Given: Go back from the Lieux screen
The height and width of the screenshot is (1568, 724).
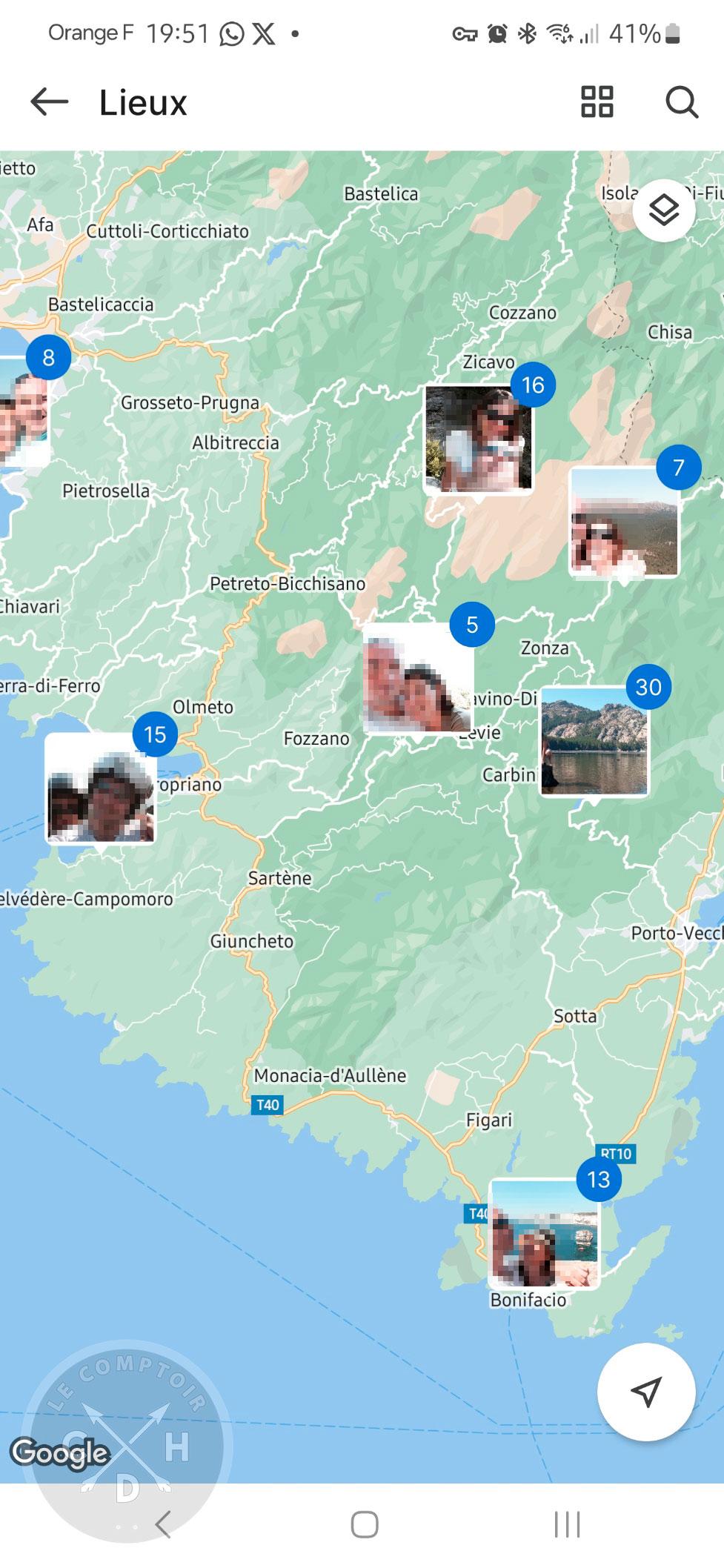Looking at the screenshot, I should click(x=49, y=102).
